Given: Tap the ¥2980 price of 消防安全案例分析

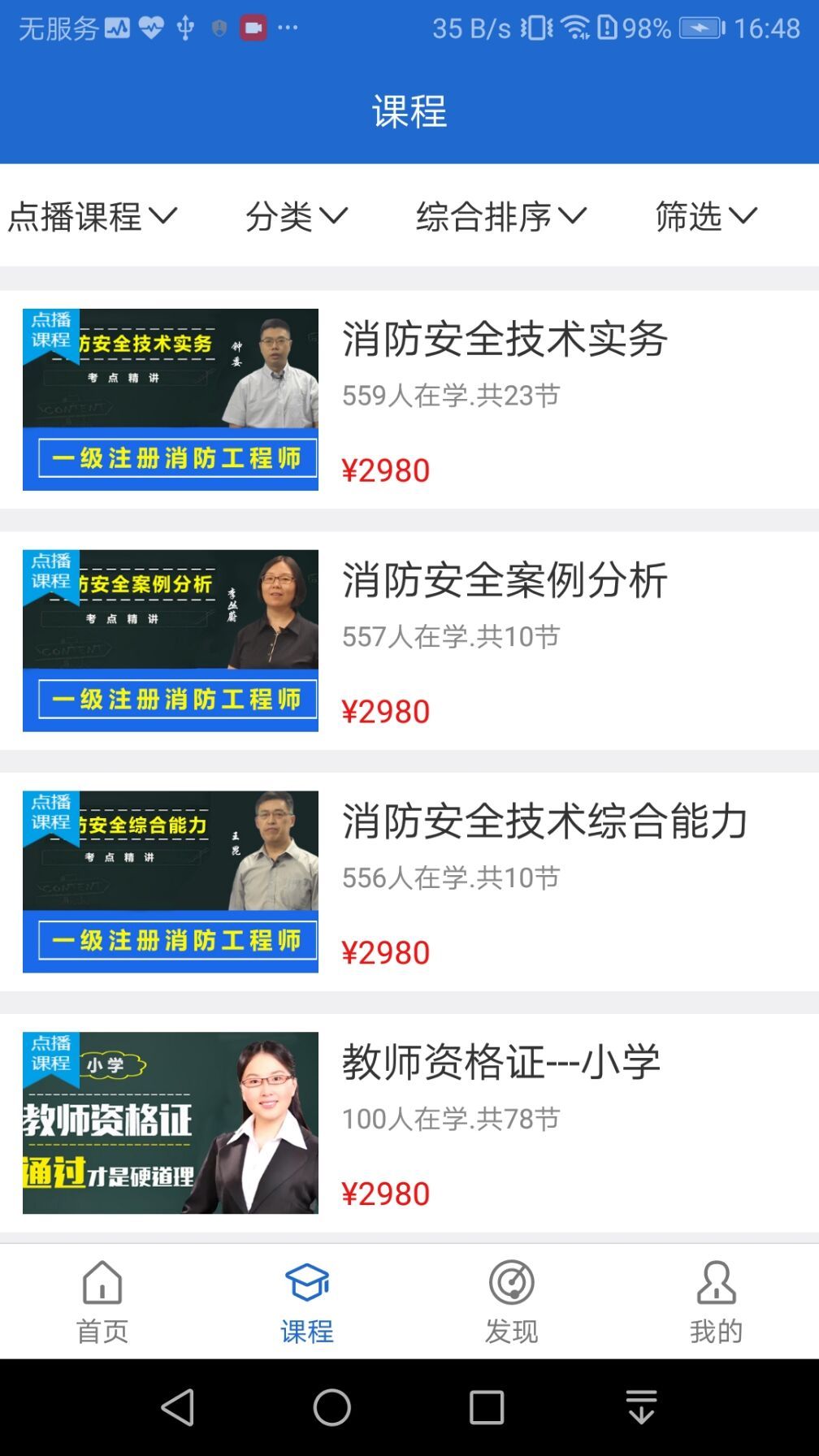Looking at the screenshot, I should 385,710.
